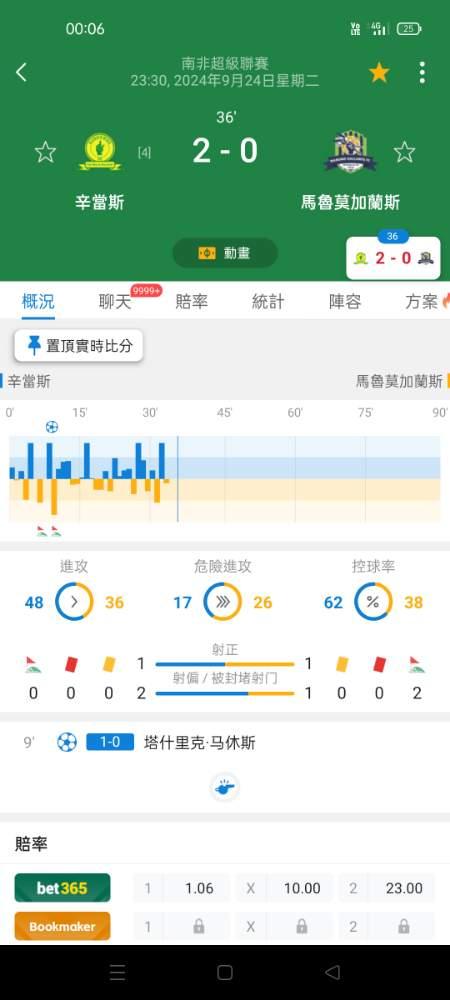Screen dimensions: 450x1000
Task: Select the bet365 away win odds 23.00
Action: (388, 888)
